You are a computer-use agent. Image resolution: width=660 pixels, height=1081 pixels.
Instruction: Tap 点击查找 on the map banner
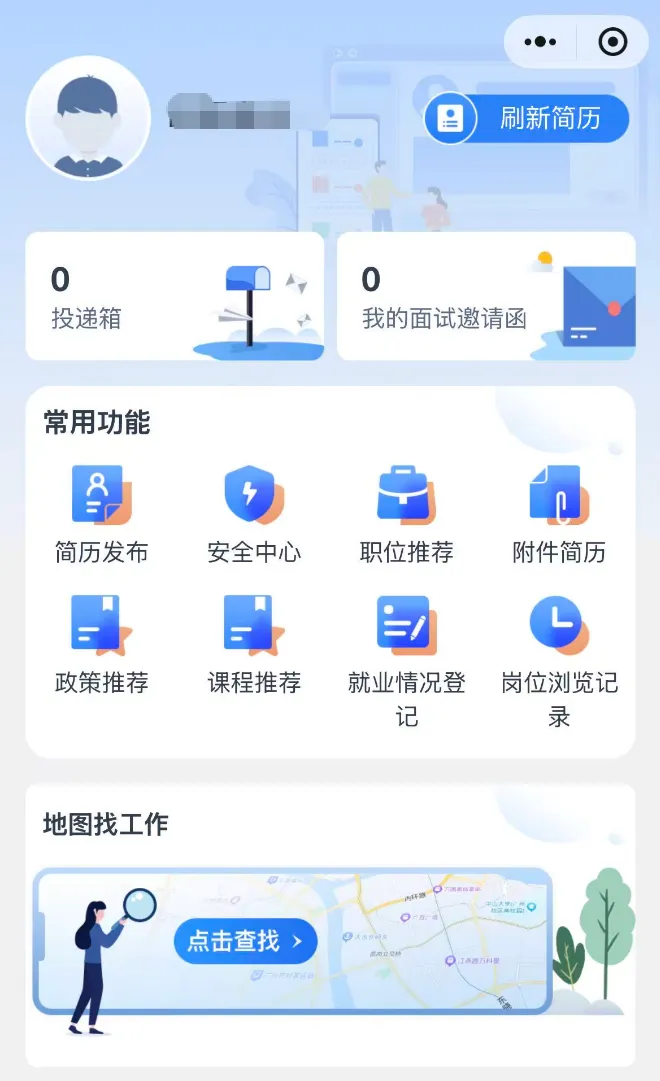(245, 941)
